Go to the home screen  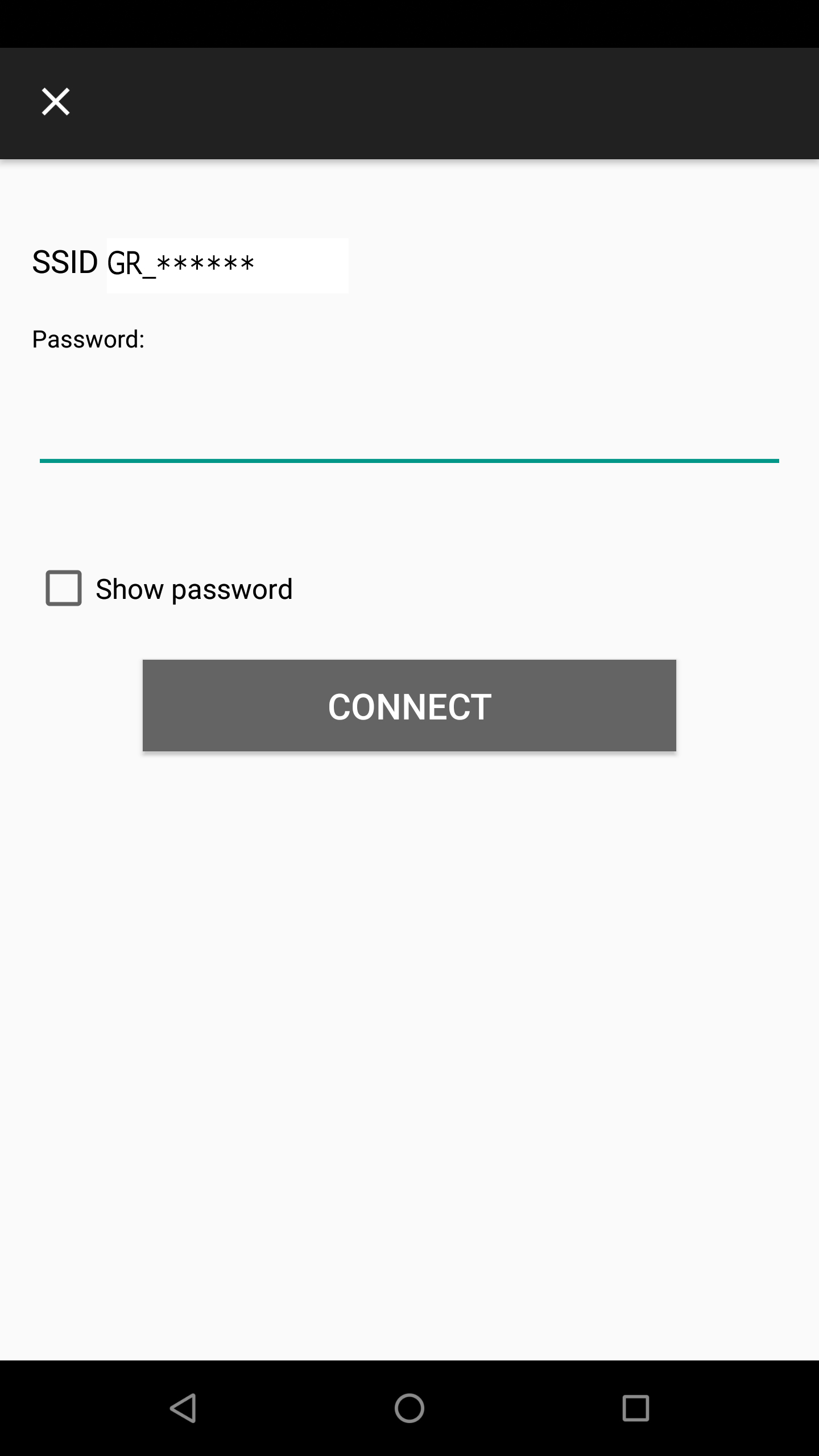pyautogui.click(x=409, y=1408)
